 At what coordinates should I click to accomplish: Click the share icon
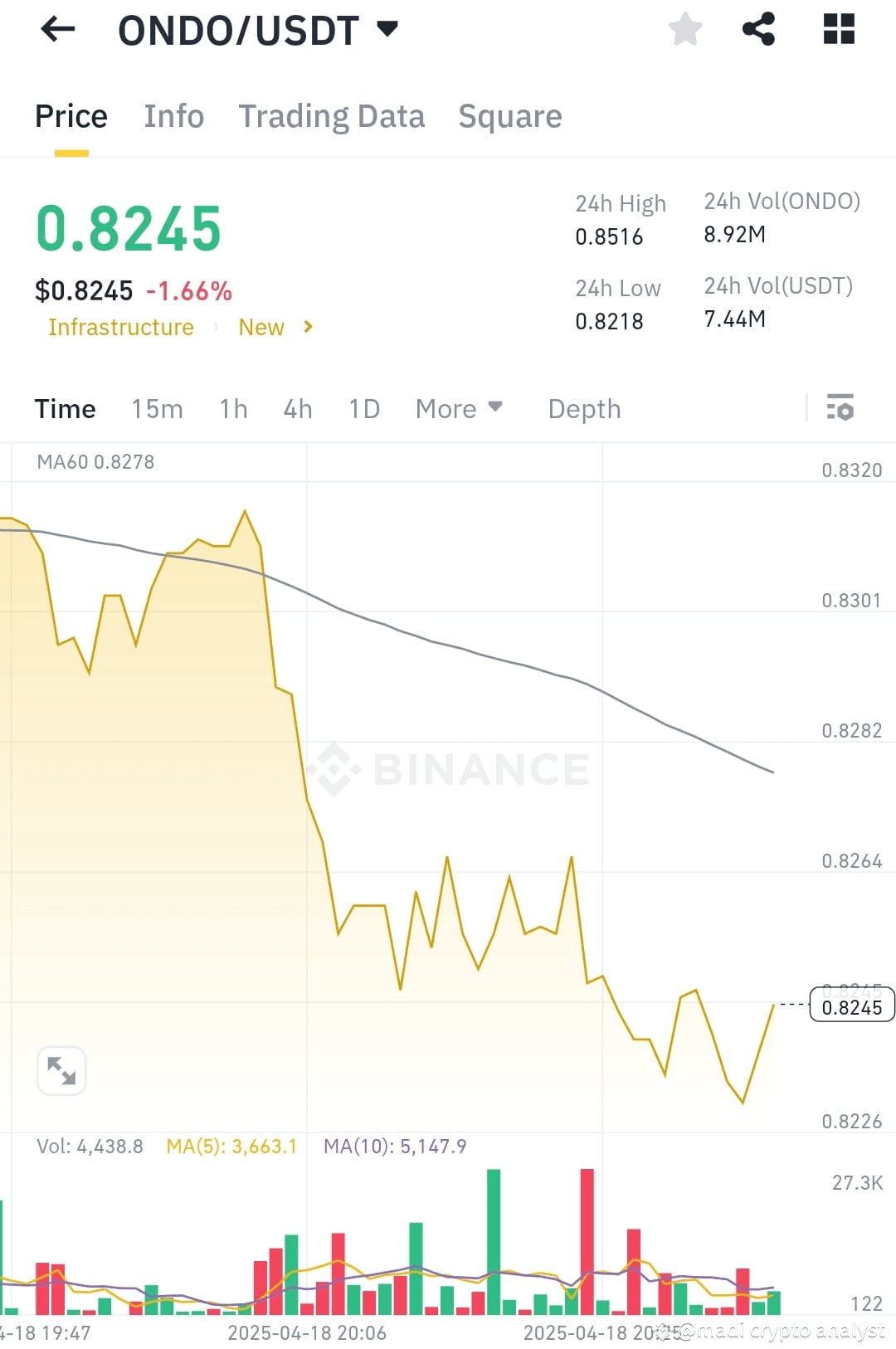[x=757, y=29]
